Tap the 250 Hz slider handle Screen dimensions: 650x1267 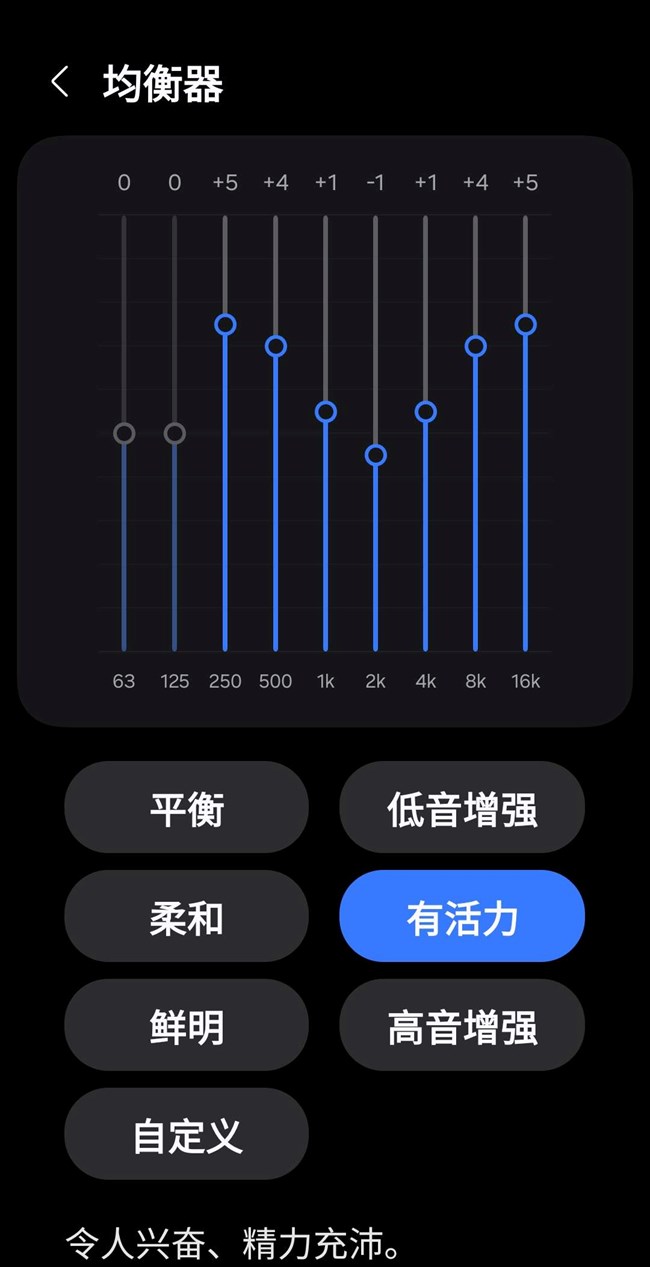225,324
